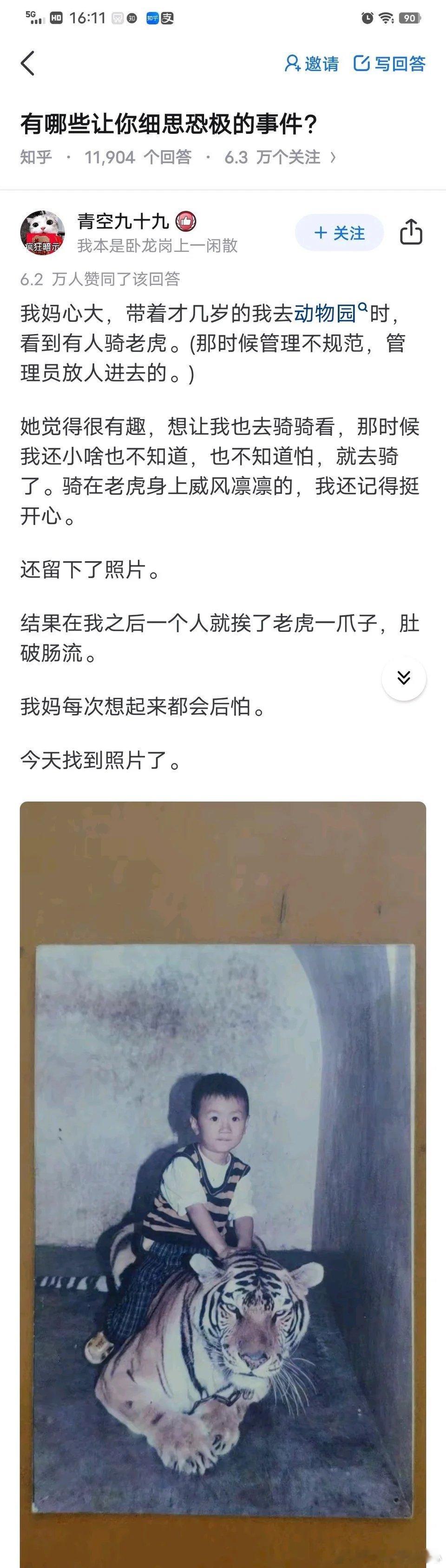Tap the floating double-chevron down button
Screen dimensions: 446x1568
[403, 678]
